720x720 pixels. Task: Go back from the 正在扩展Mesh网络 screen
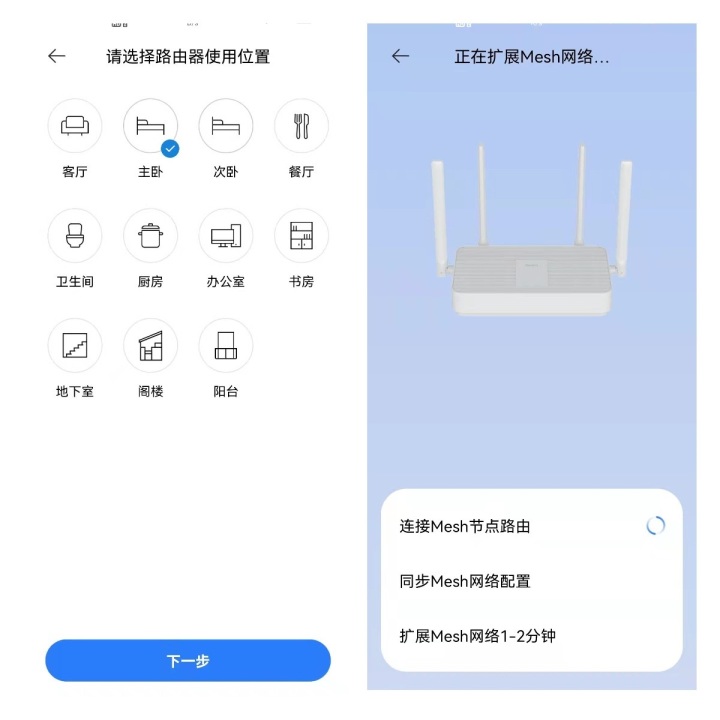[400, 56]
